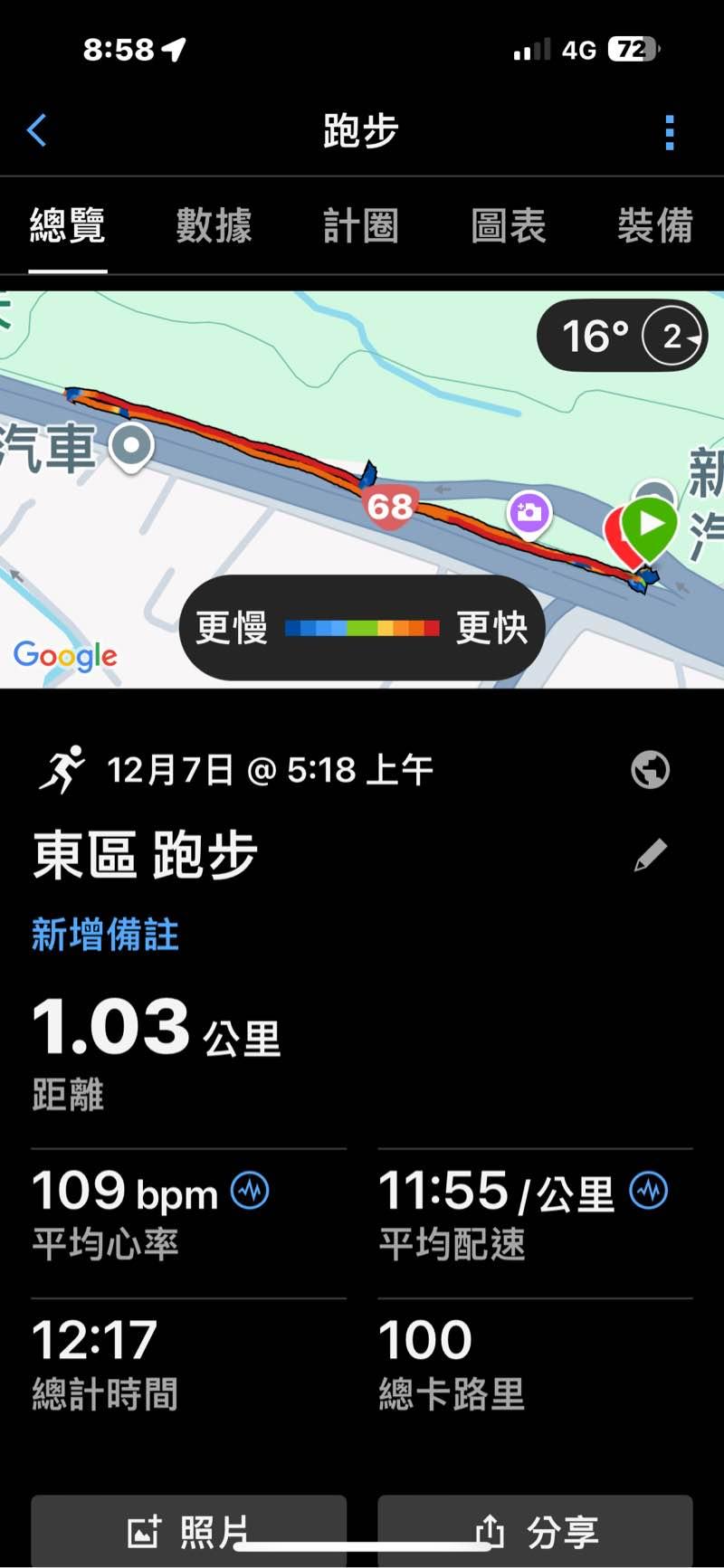
Task: Open the 圖表 tab
Action: tap(508, 225)
